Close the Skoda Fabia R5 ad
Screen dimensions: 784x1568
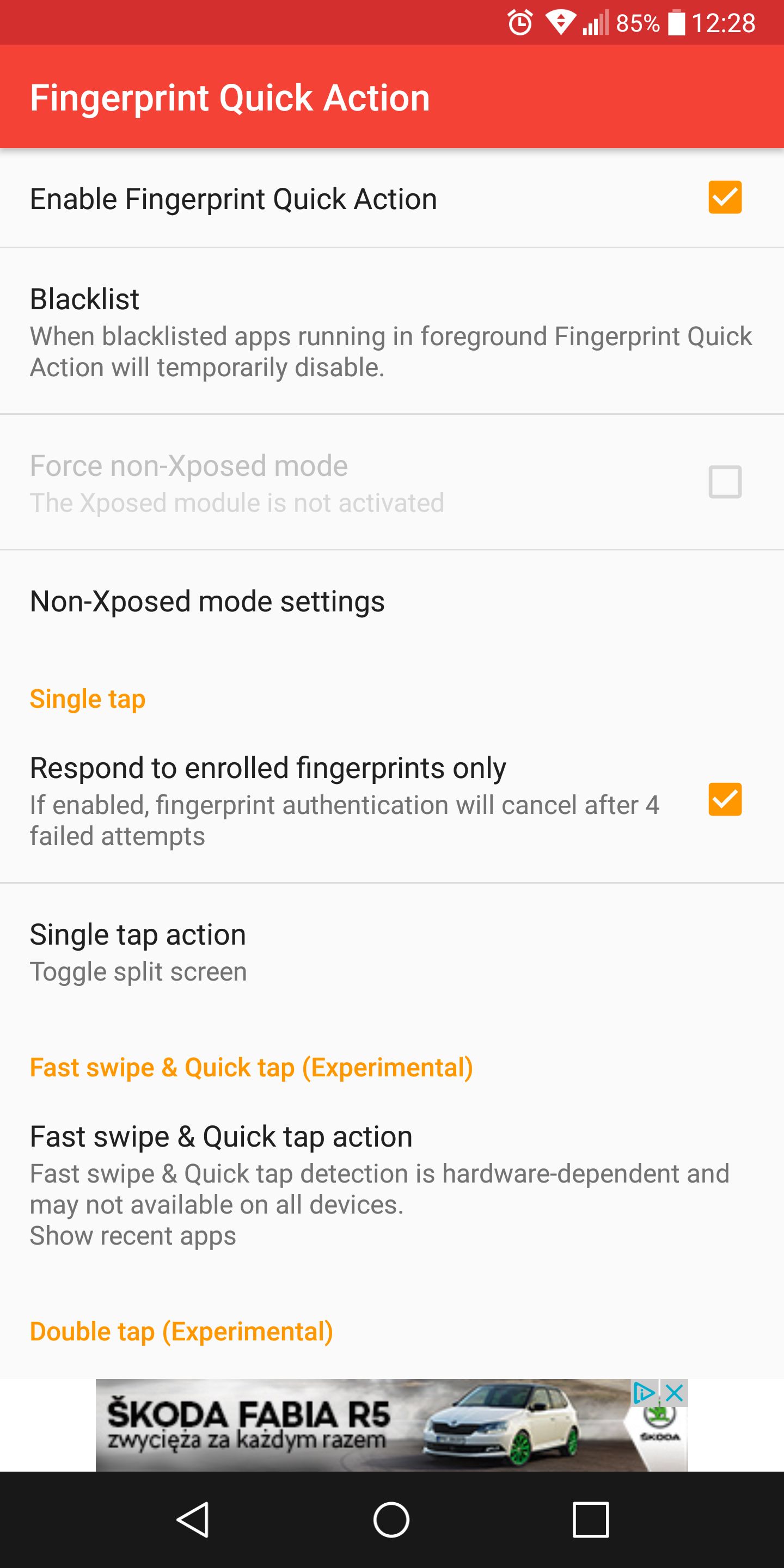[x=675, y=1392]
